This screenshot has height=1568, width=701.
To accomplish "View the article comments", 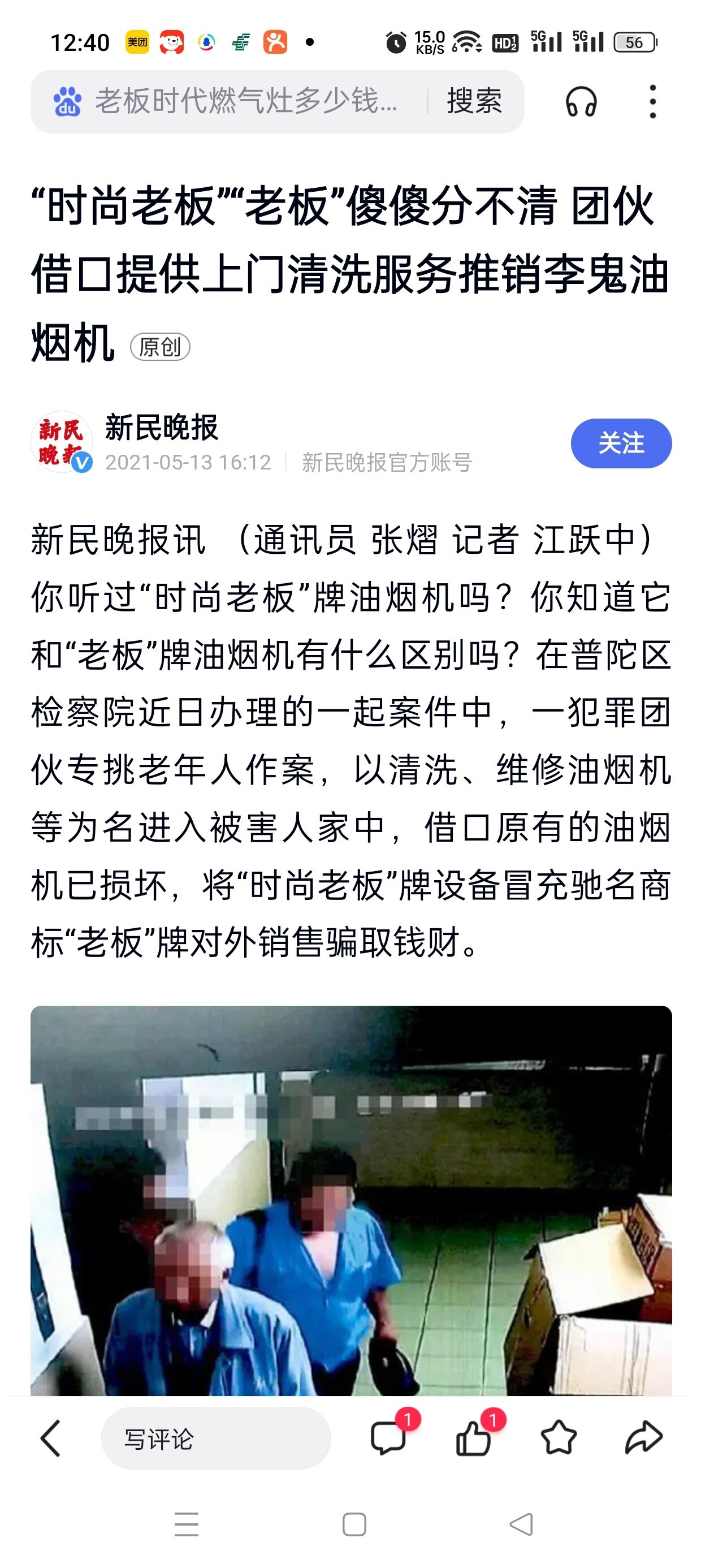I will coord(388,1438).
